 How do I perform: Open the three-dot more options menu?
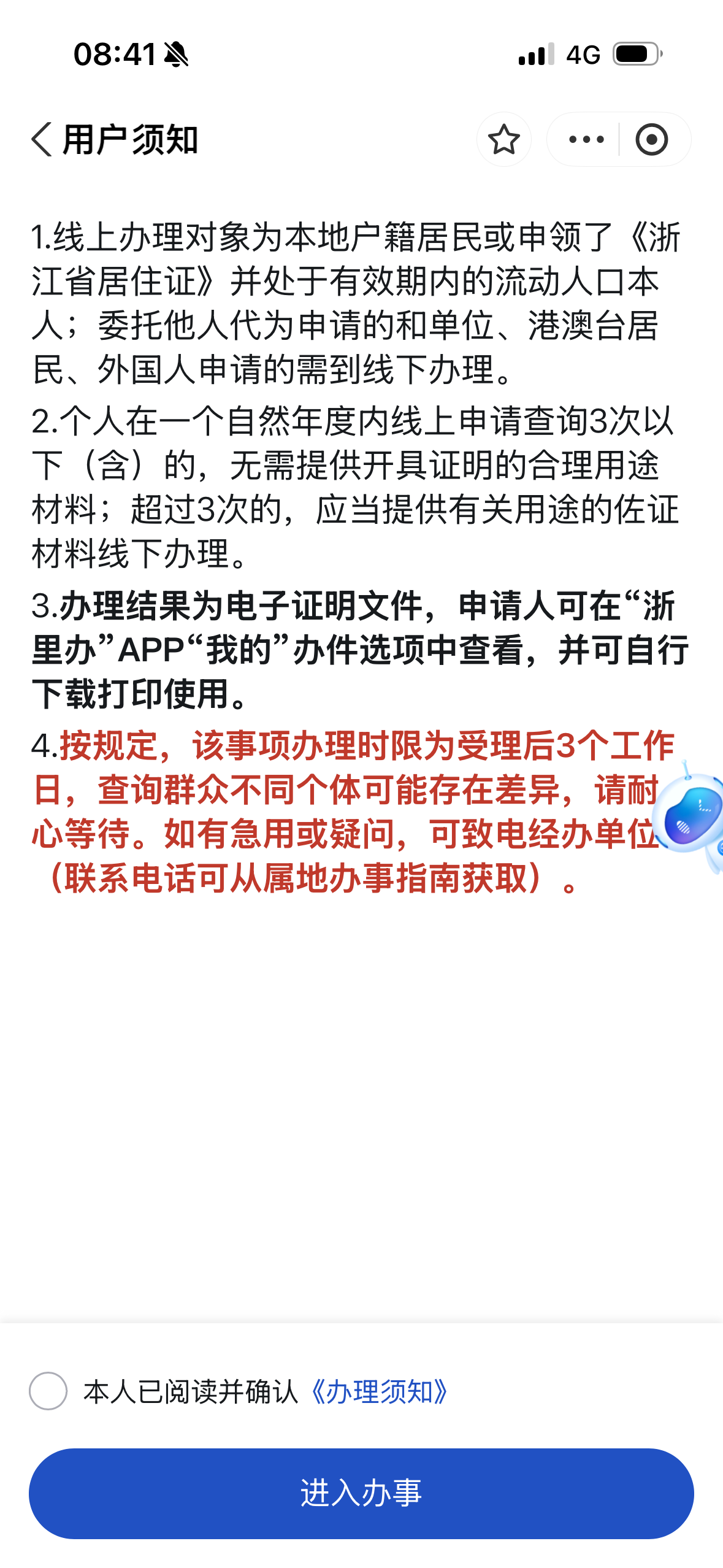coord(586,139)
